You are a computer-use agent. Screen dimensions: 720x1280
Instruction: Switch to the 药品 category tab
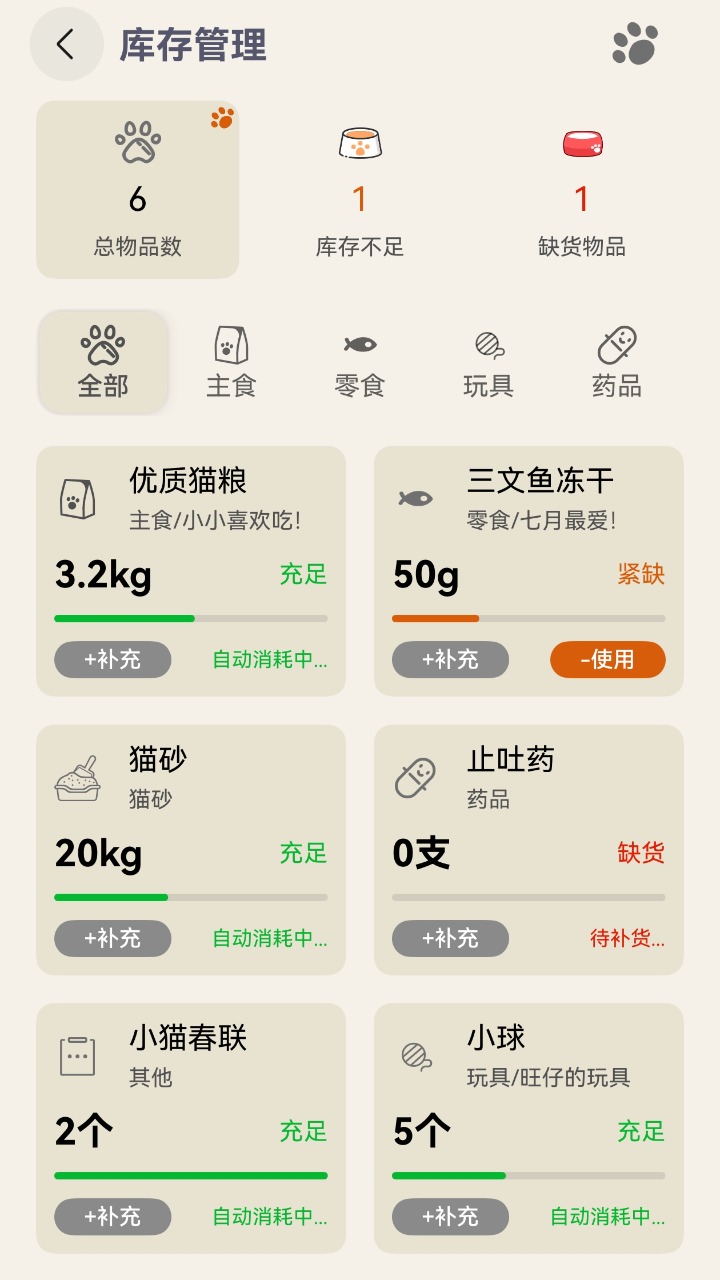[x=615, y=362]
